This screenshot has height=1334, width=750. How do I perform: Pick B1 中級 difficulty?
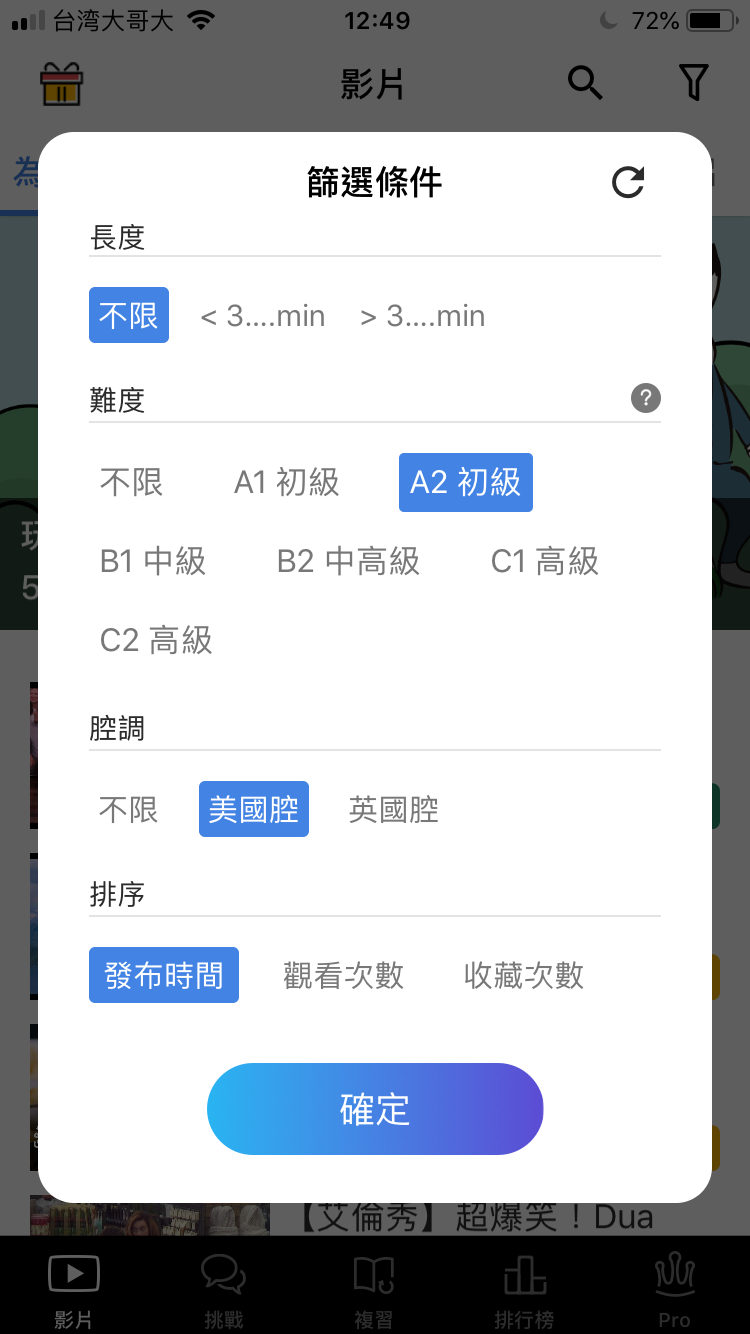[x=153, y=561]
